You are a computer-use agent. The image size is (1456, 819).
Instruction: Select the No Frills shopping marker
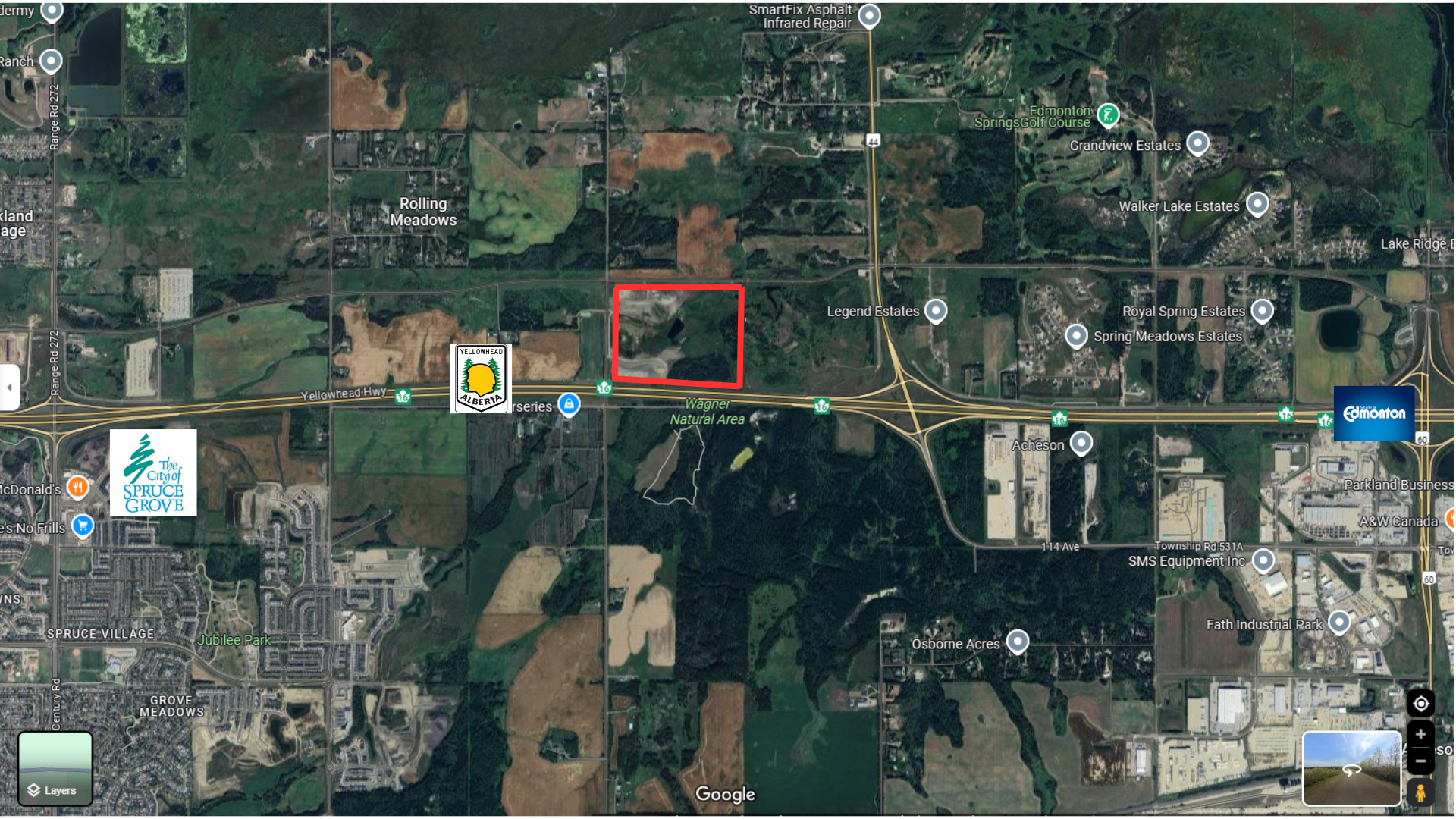point(83,525)
